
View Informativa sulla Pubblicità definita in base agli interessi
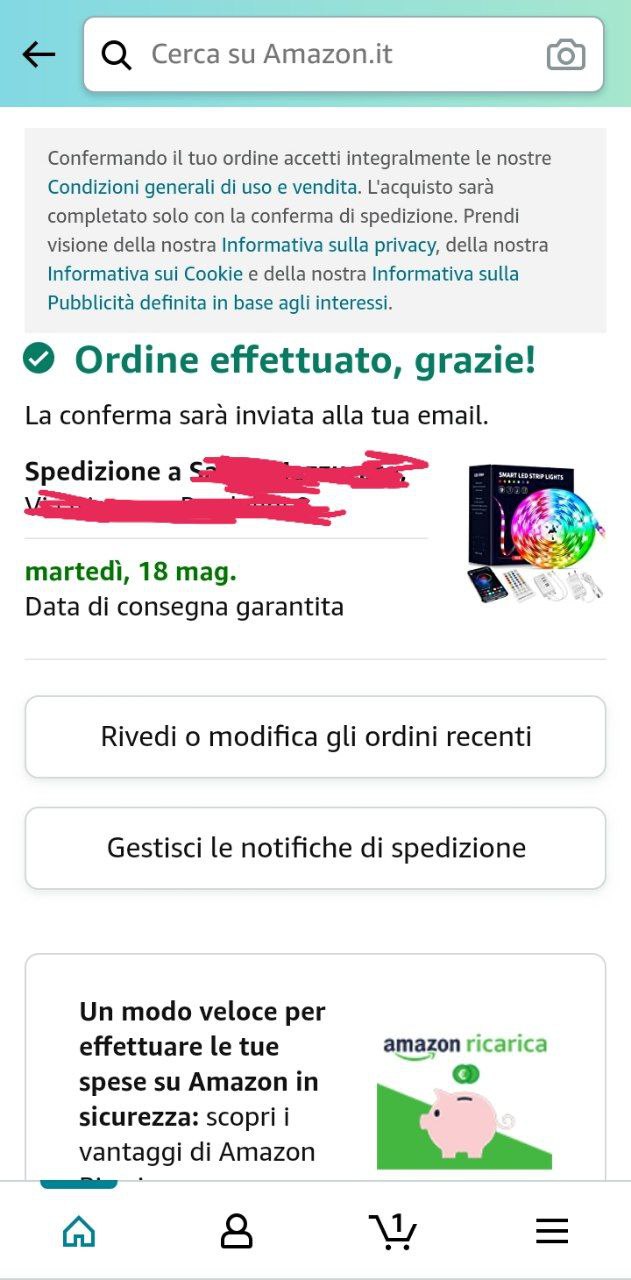[218, 302]
